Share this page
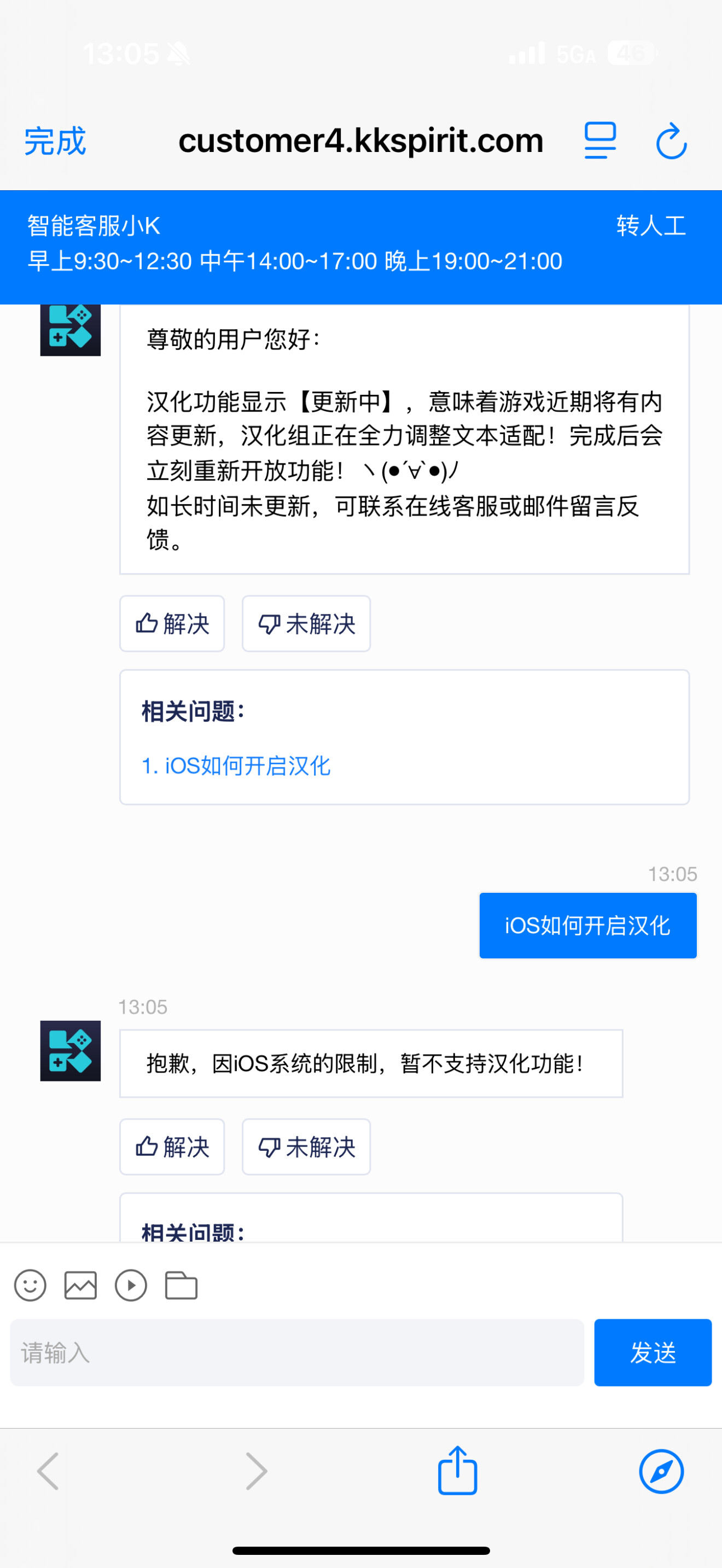Viewport: 722px width, 1568px height. point(457,1471)
